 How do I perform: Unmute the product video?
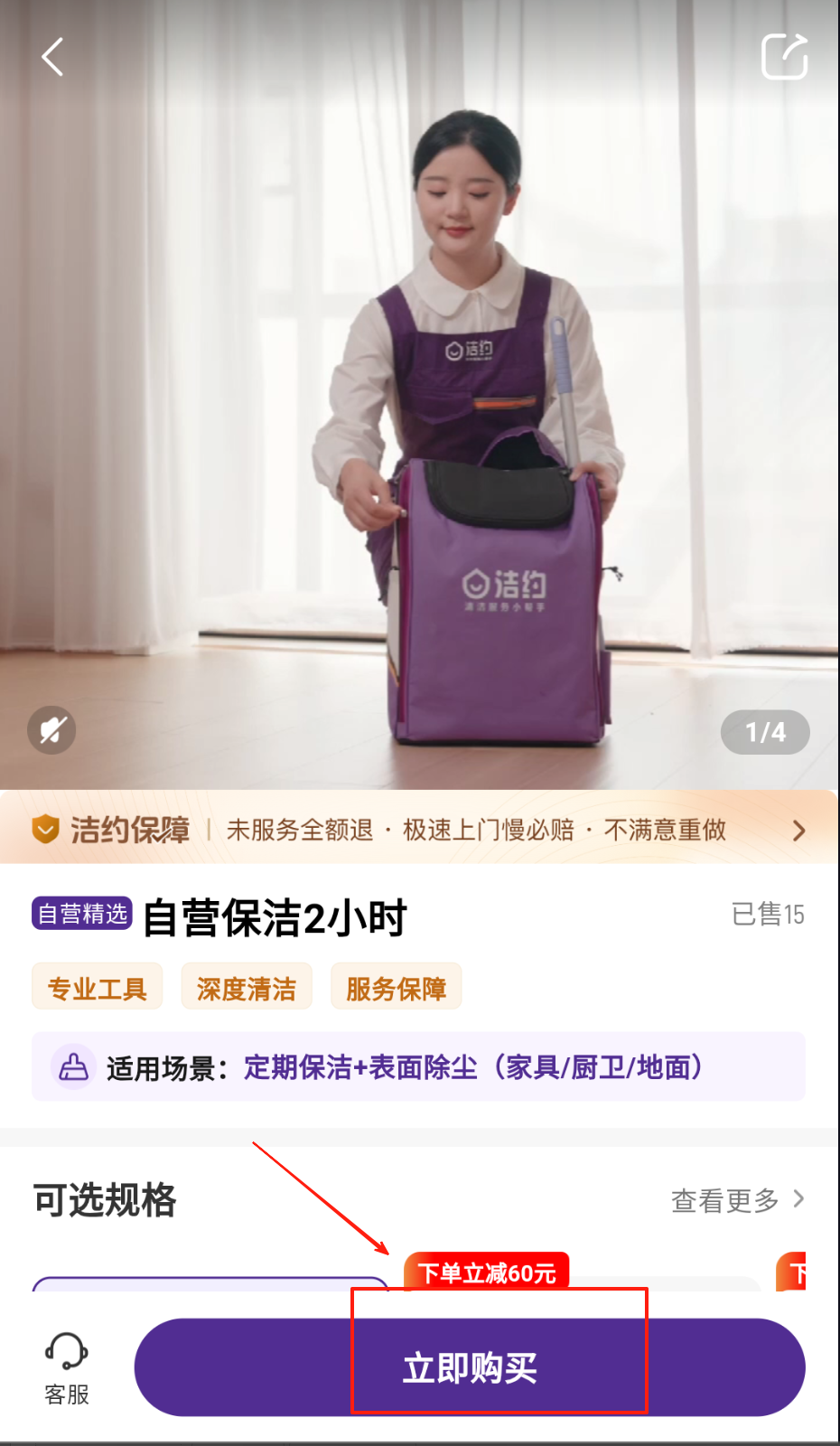point(51,730)
